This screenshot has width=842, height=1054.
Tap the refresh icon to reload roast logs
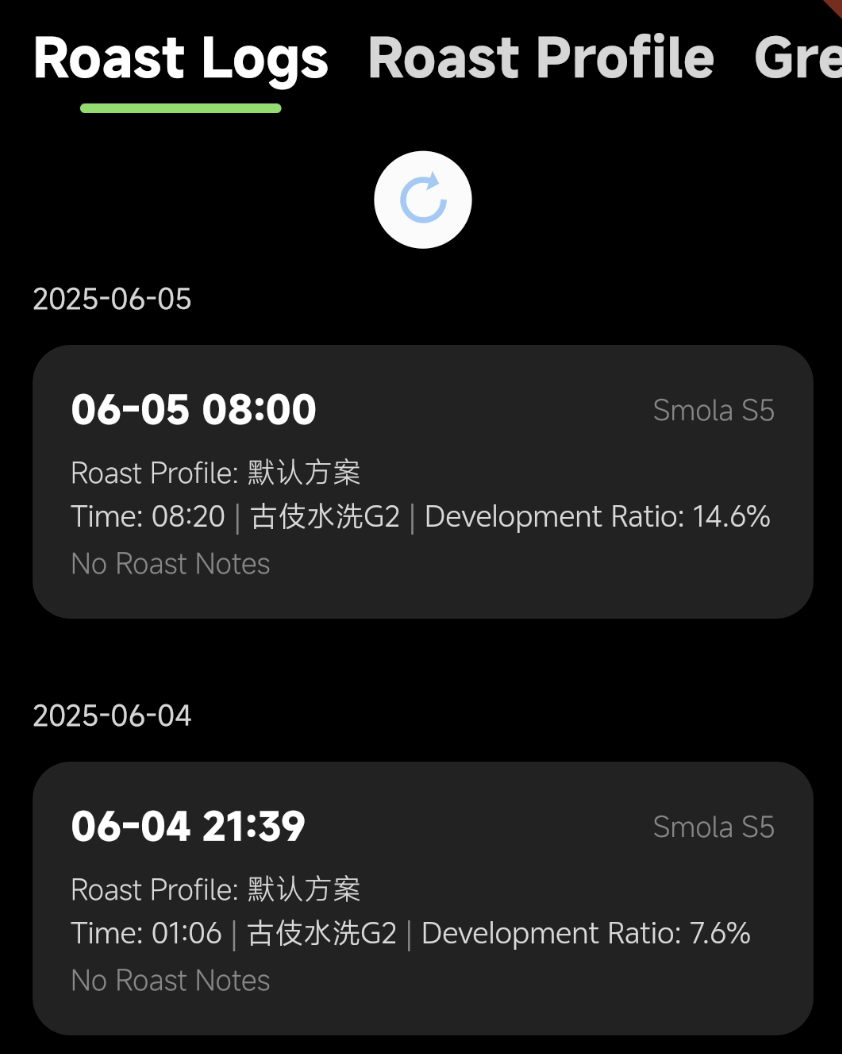(x=422, y=199)
